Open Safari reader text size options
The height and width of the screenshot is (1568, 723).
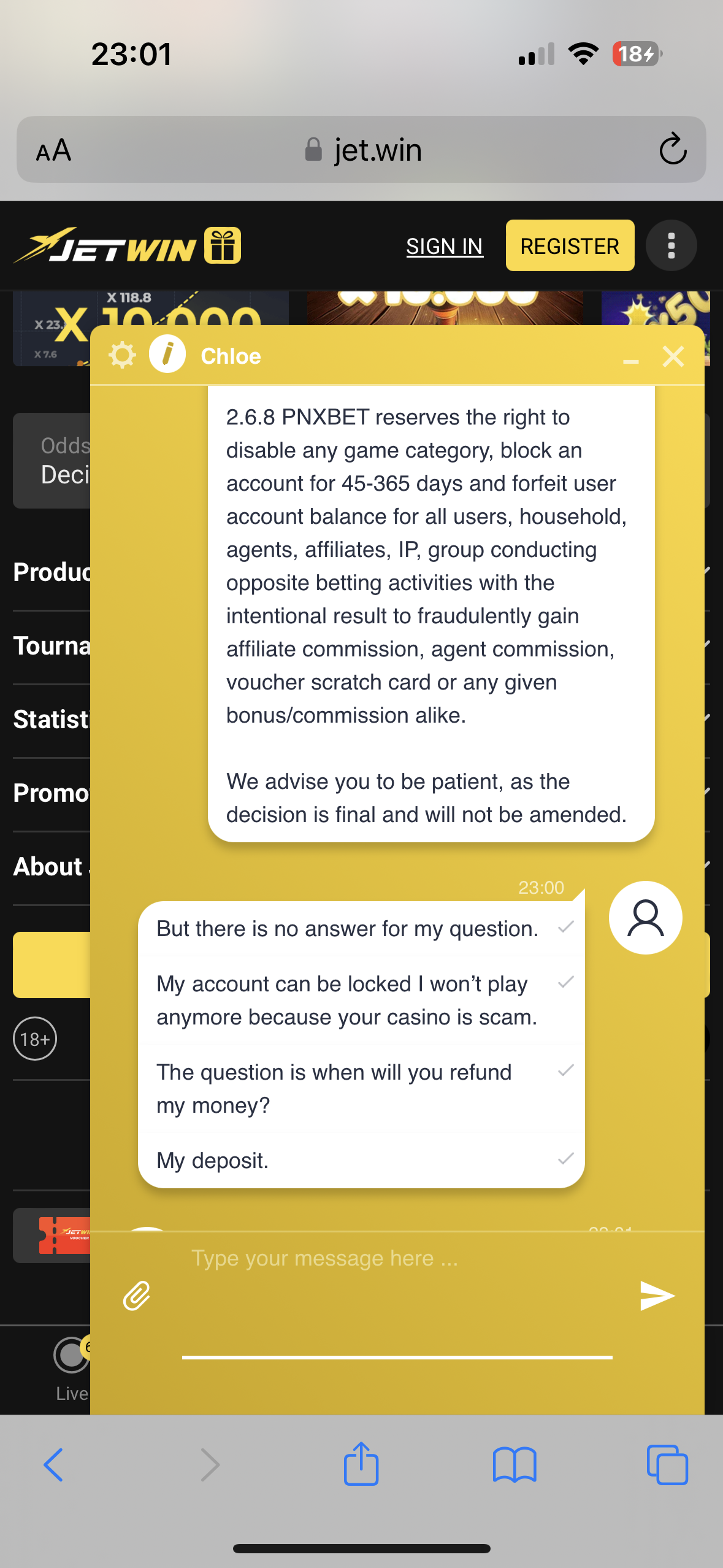[54, 150]
